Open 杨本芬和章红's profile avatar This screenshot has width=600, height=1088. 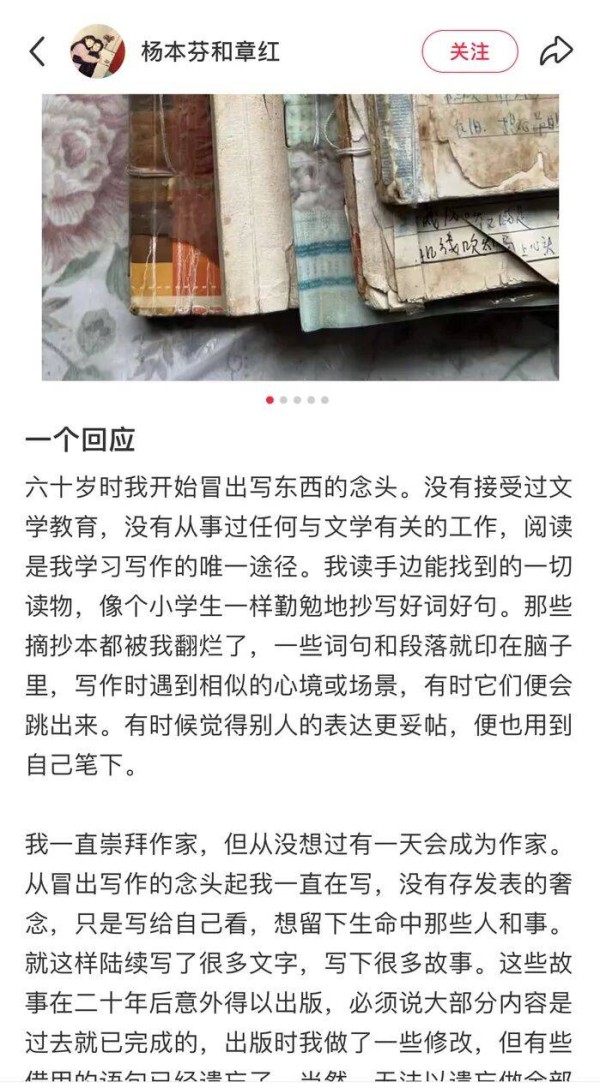click(97, 51)
